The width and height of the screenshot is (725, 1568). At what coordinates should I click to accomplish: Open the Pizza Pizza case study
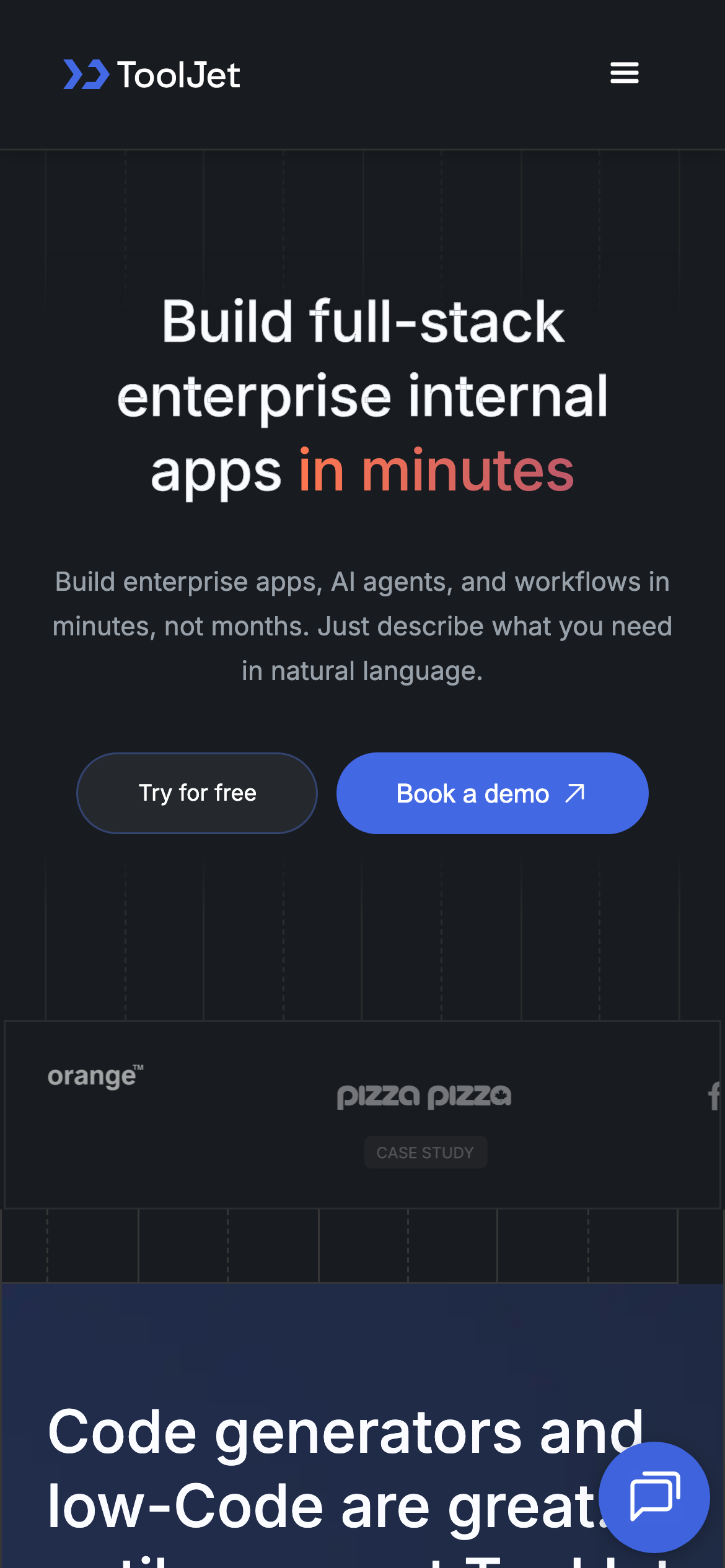click(x=425, y=1152)
